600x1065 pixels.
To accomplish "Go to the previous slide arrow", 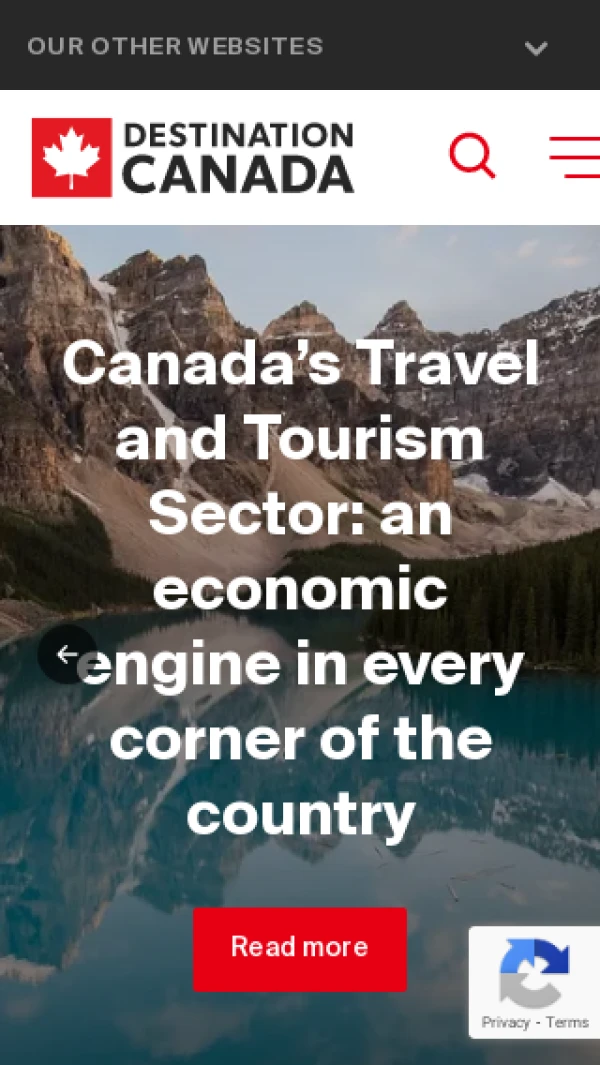I will tap(67, 654).
